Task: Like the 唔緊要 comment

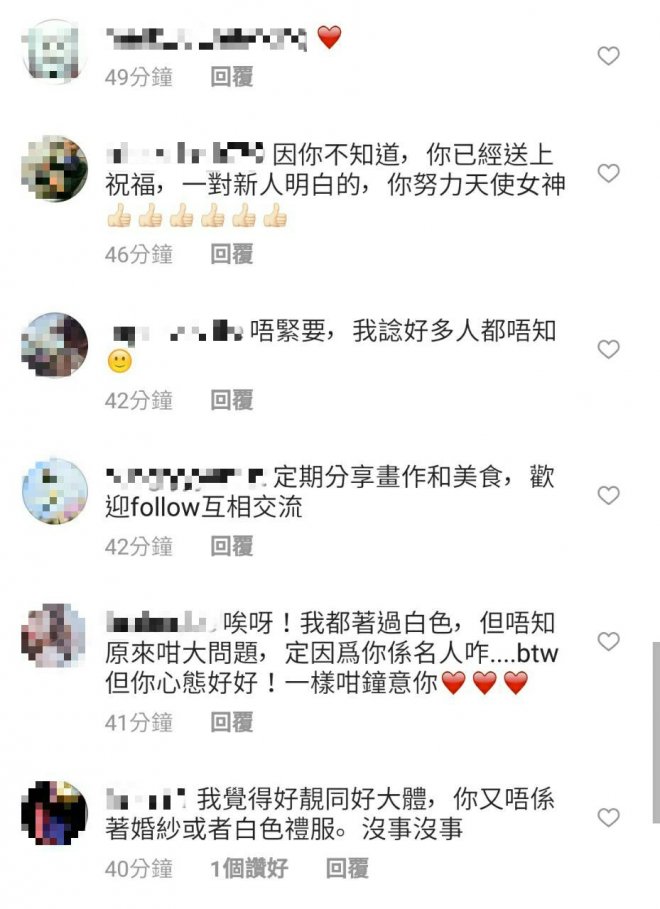Action: point(608,349)
